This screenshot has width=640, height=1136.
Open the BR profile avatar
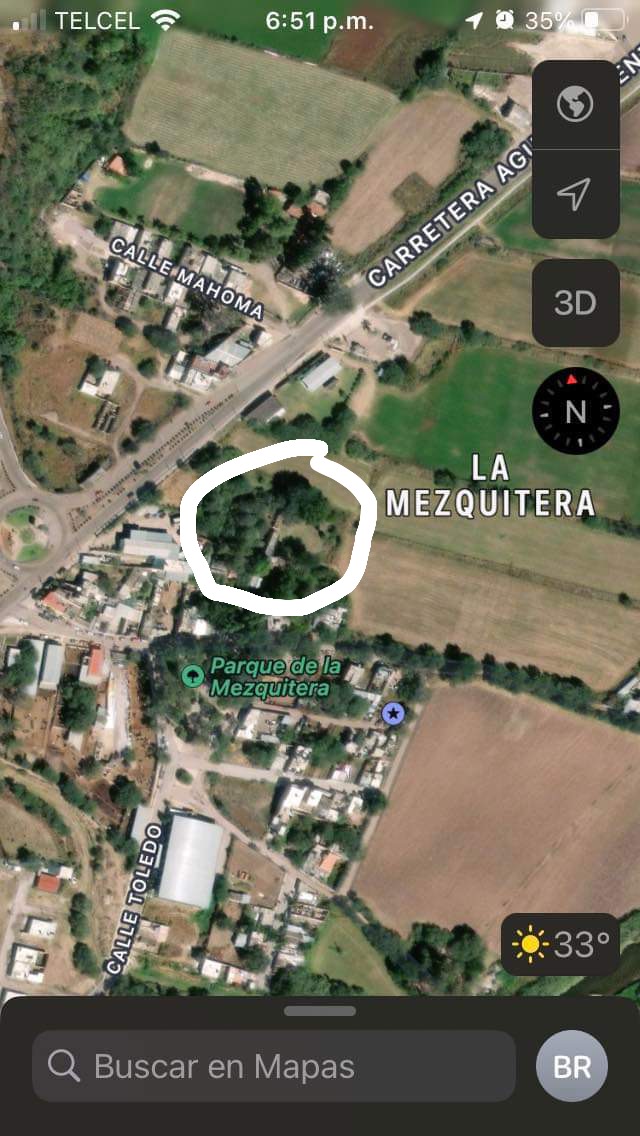coord(572,1066)
